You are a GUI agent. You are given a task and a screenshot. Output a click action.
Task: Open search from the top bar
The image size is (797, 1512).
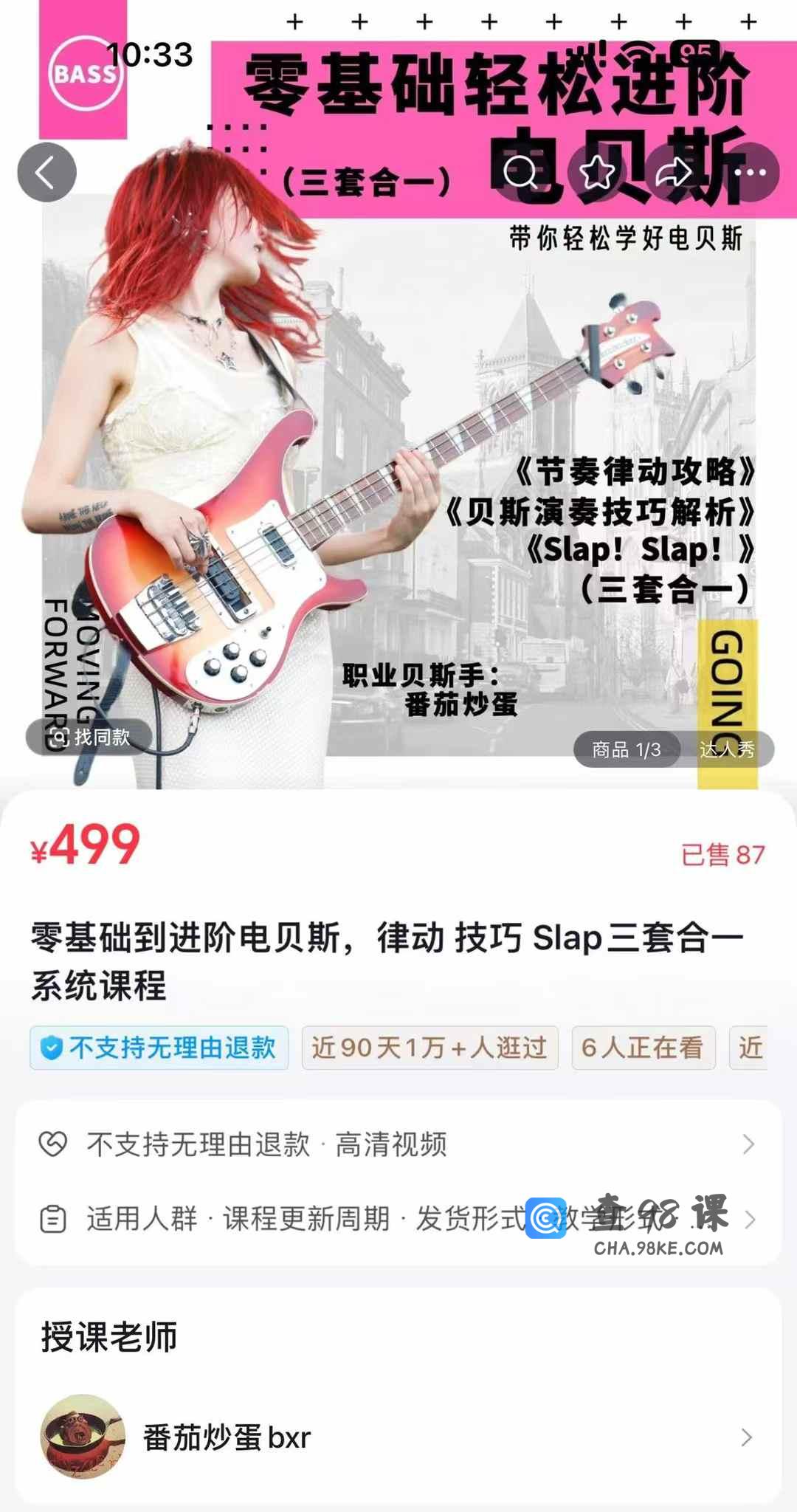[520, 173]
